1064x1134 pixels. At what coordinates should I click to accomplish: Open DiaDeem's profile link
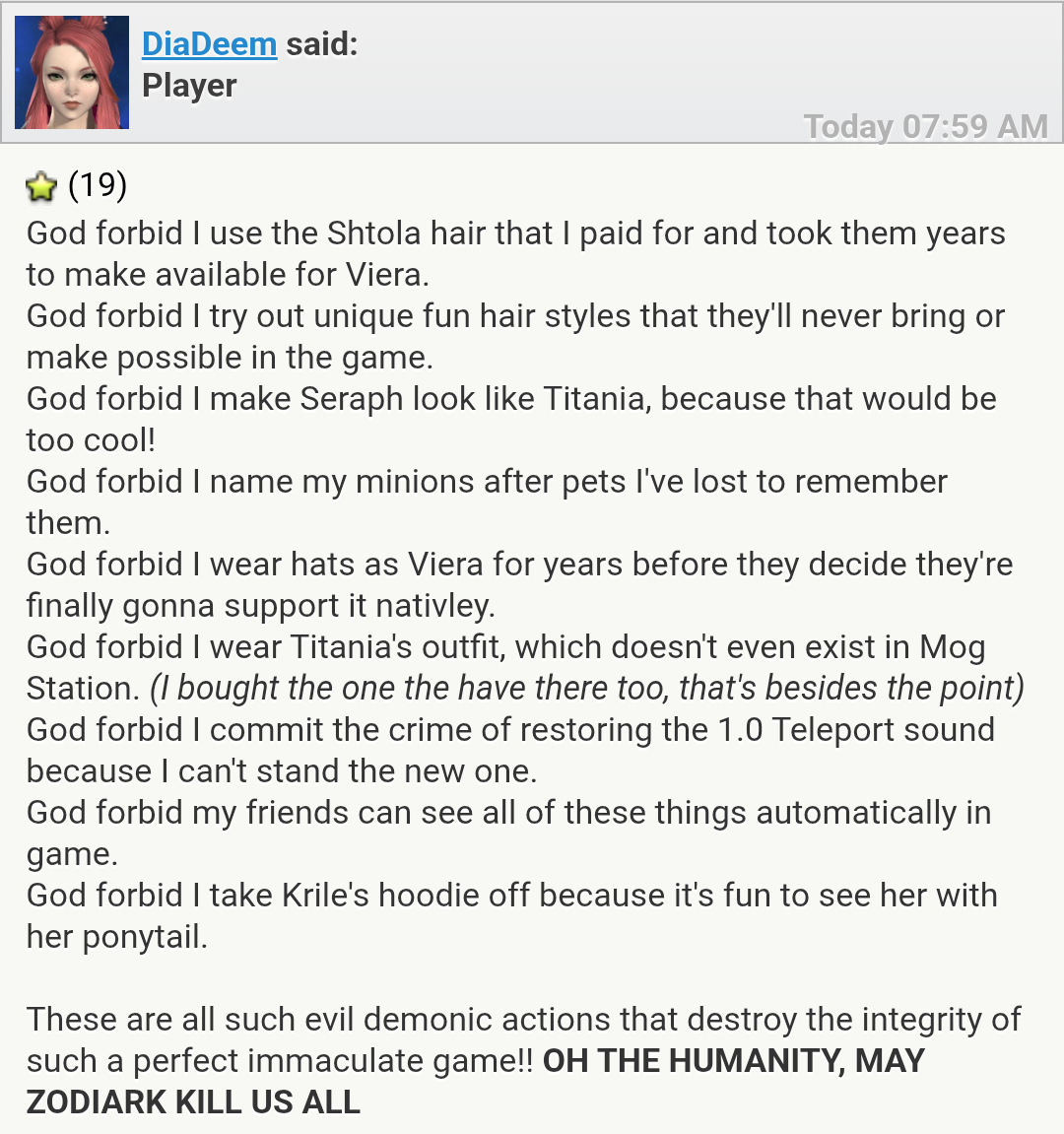pos(209,44)
